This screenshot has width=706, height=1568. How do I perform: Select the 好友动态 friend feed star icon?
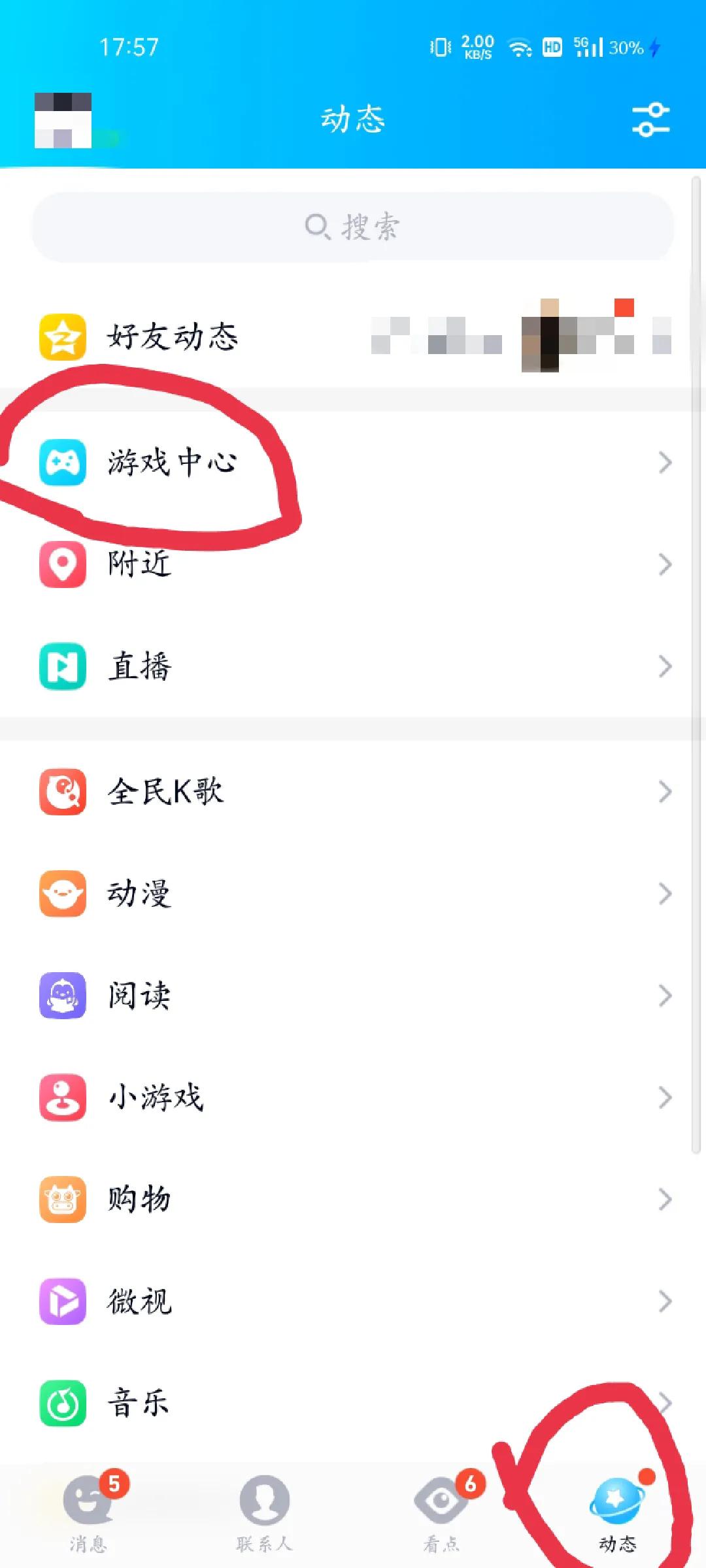pos(62,338)
